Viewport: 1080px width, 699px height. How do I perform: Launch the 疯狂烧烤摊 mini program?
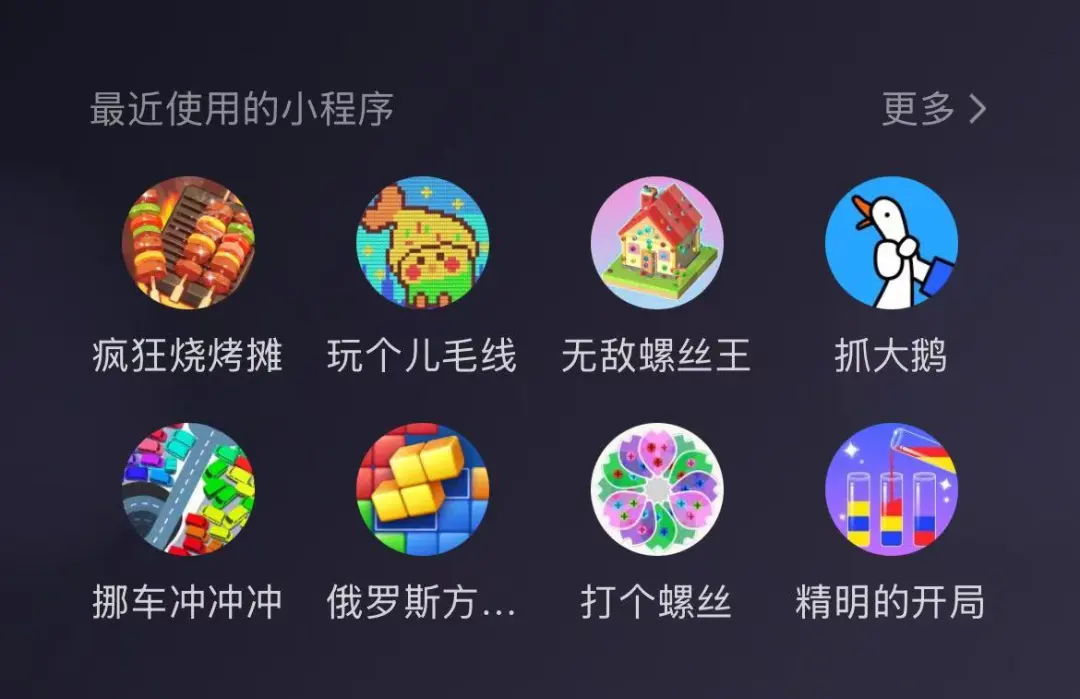[188, 243]
